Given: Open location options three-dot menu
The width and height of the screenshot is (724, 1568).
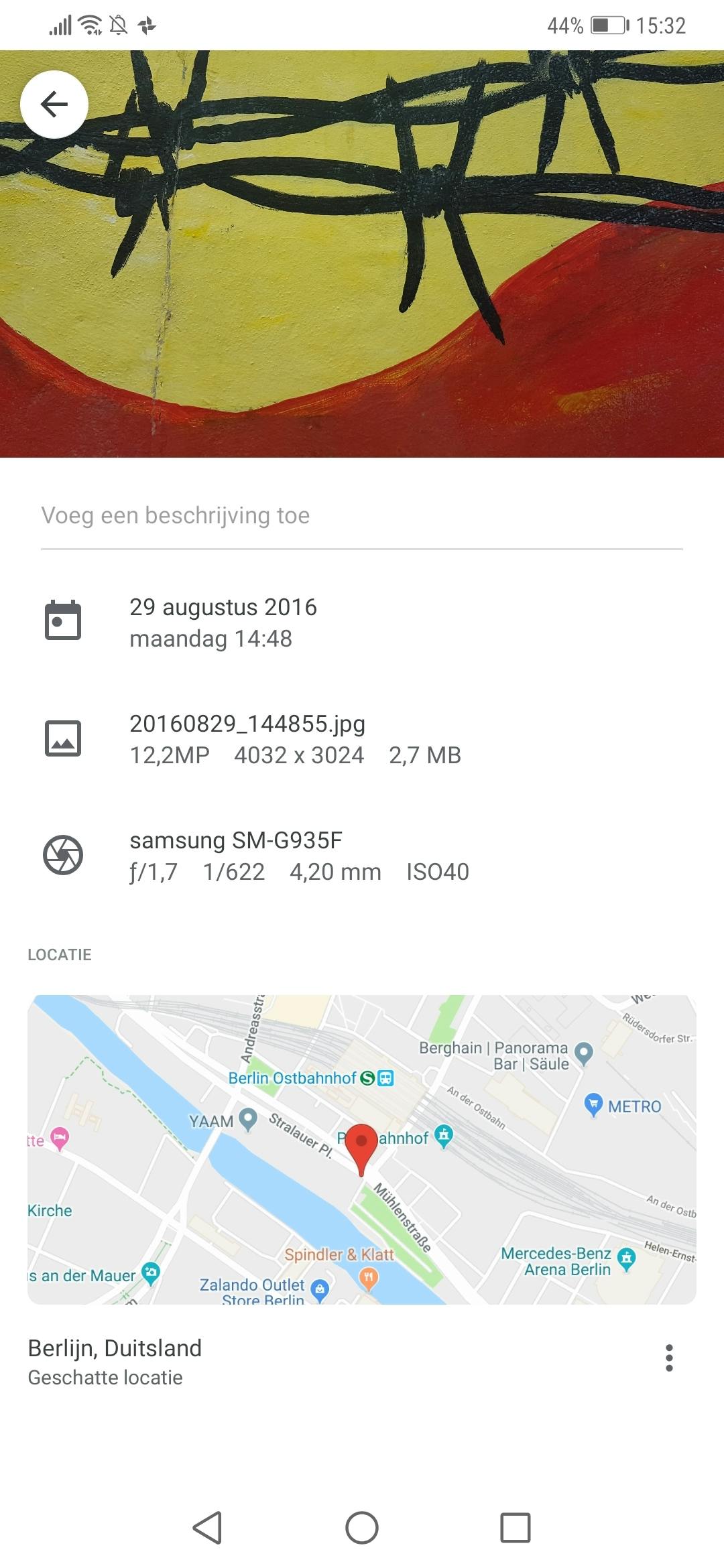Looking at the screenshot, I should (668, 1358).
